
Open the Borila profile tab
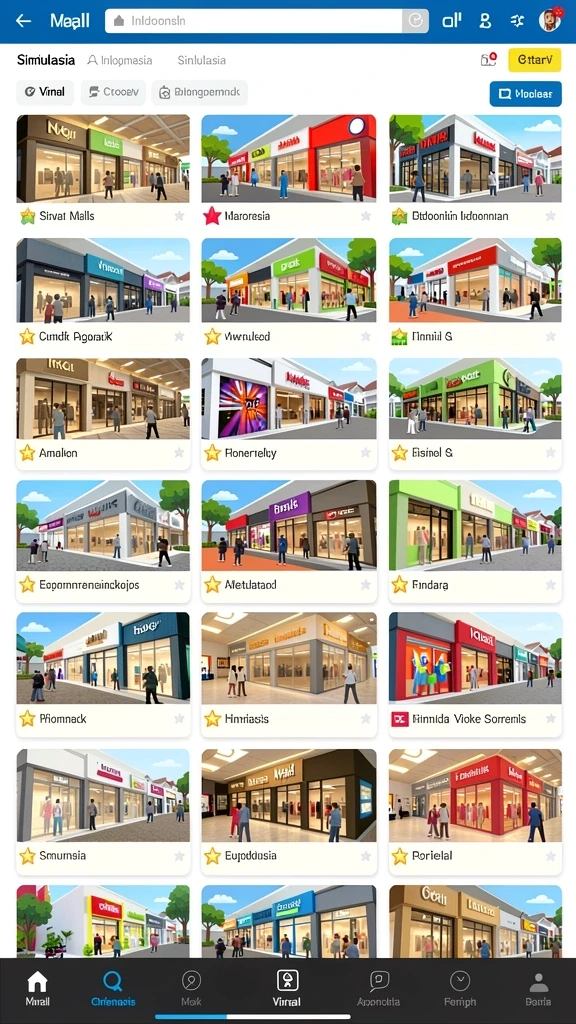(538, 988)
